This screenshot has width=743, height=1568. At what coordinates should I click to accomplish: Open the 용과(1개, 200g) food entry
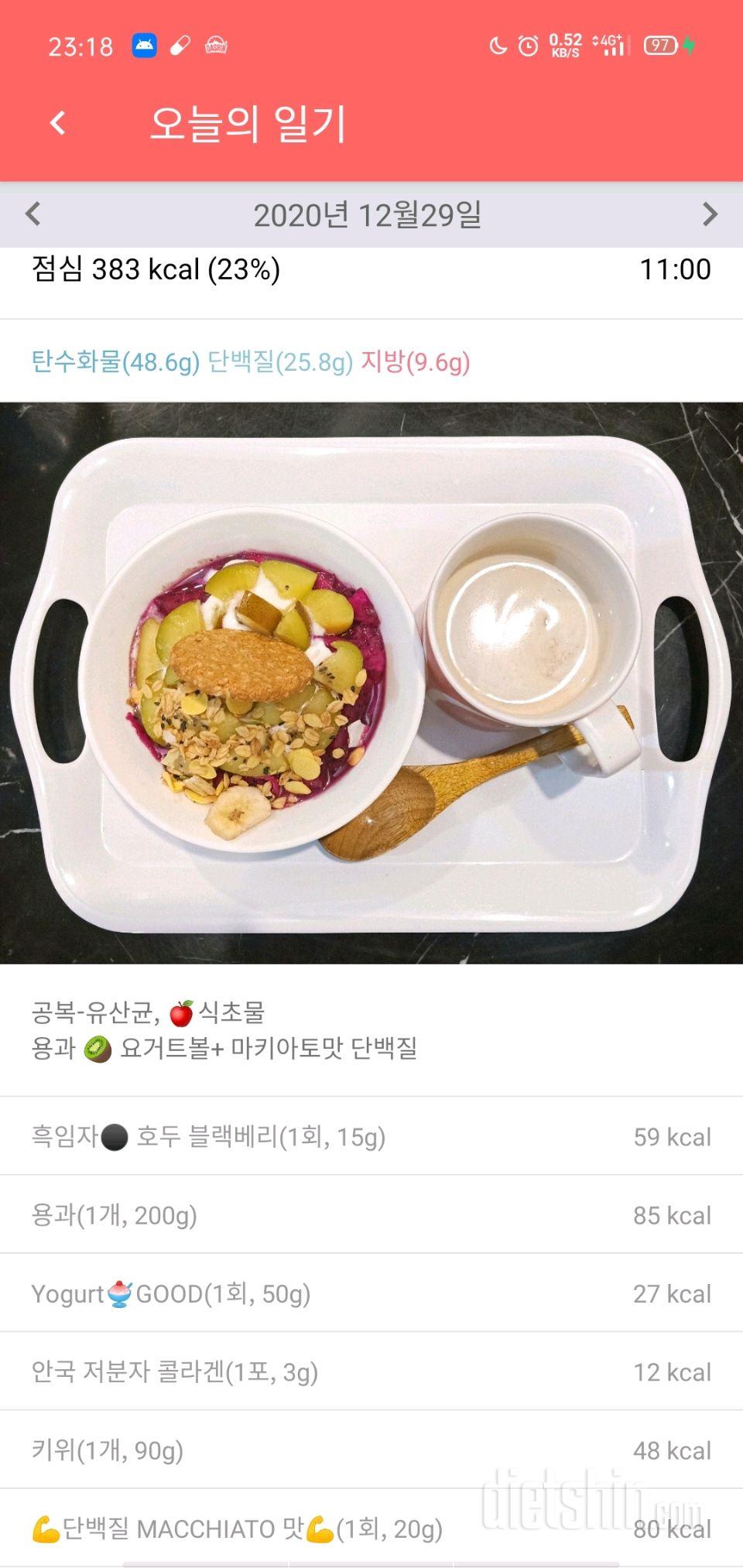click(x=371, y=1215)
